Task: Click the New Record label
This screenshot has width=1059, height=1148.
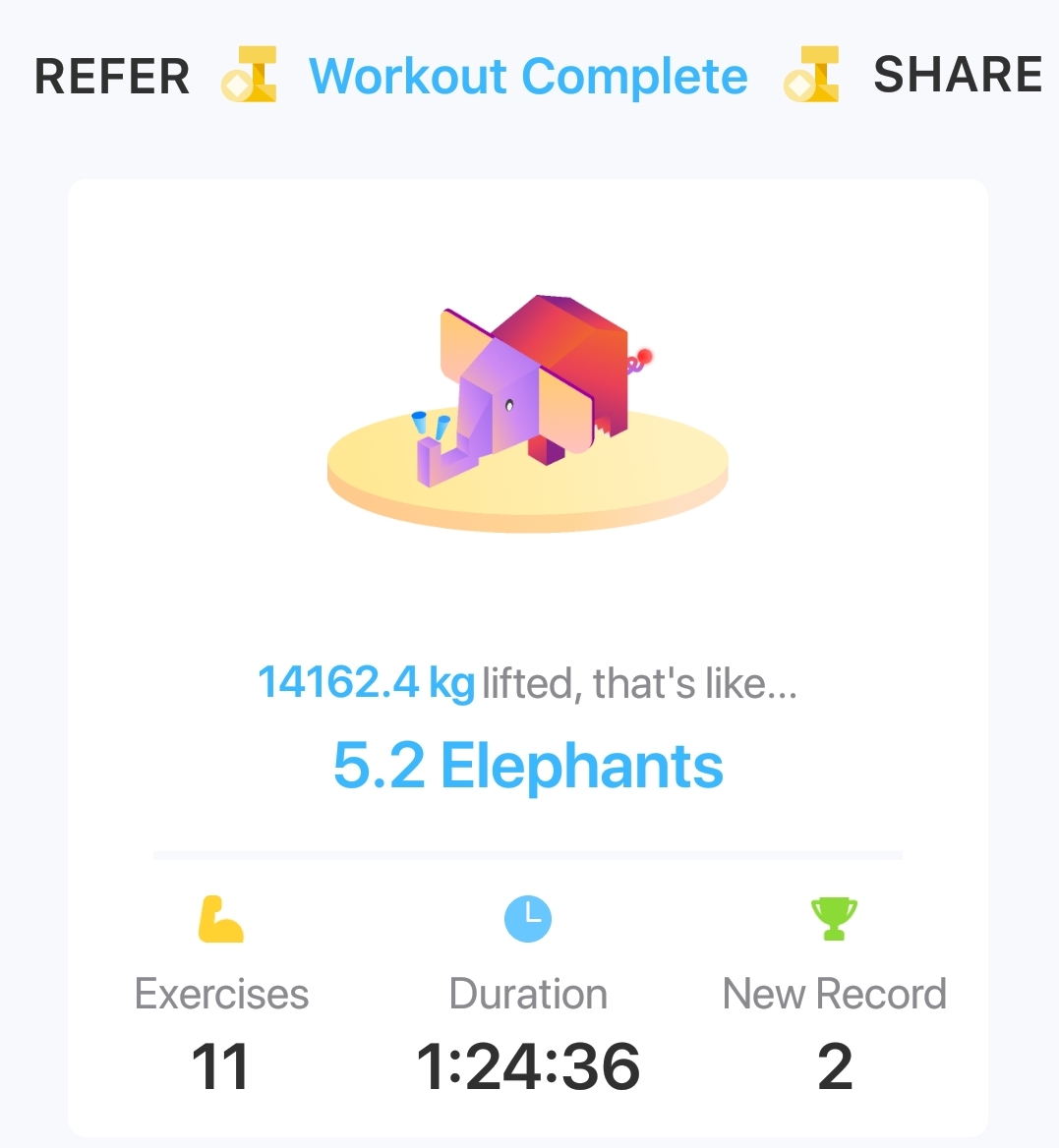Action: (x=834, y=993)
